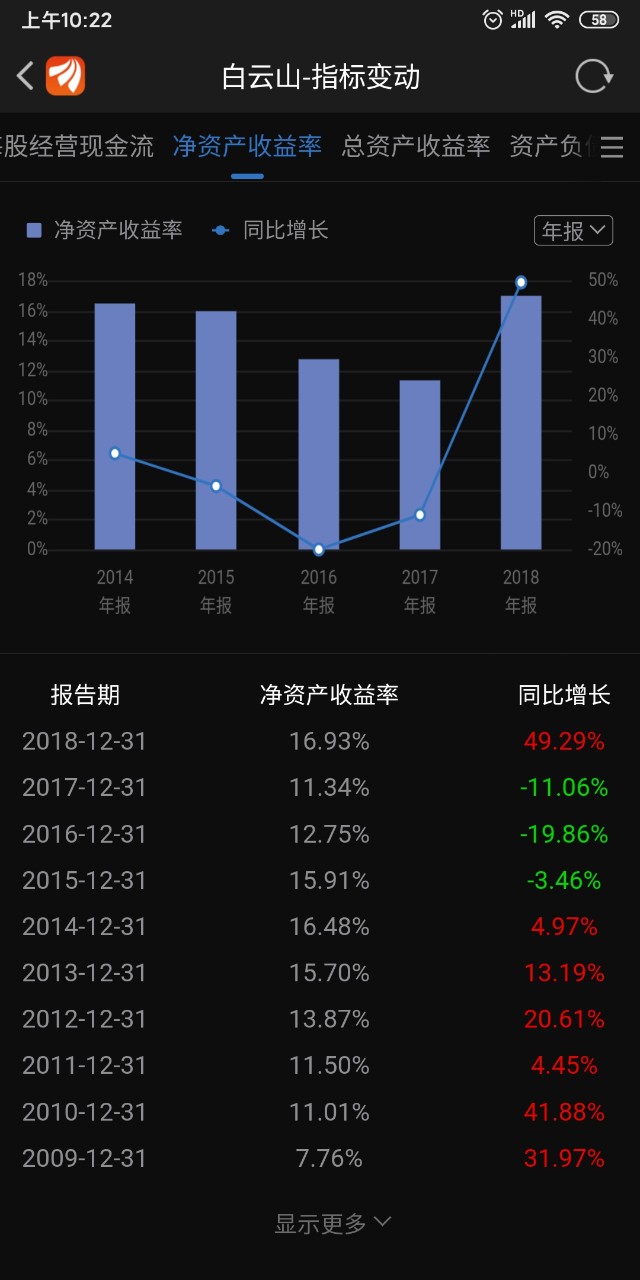
Task: Open the full indicator list menu
Action: (612, 148)
